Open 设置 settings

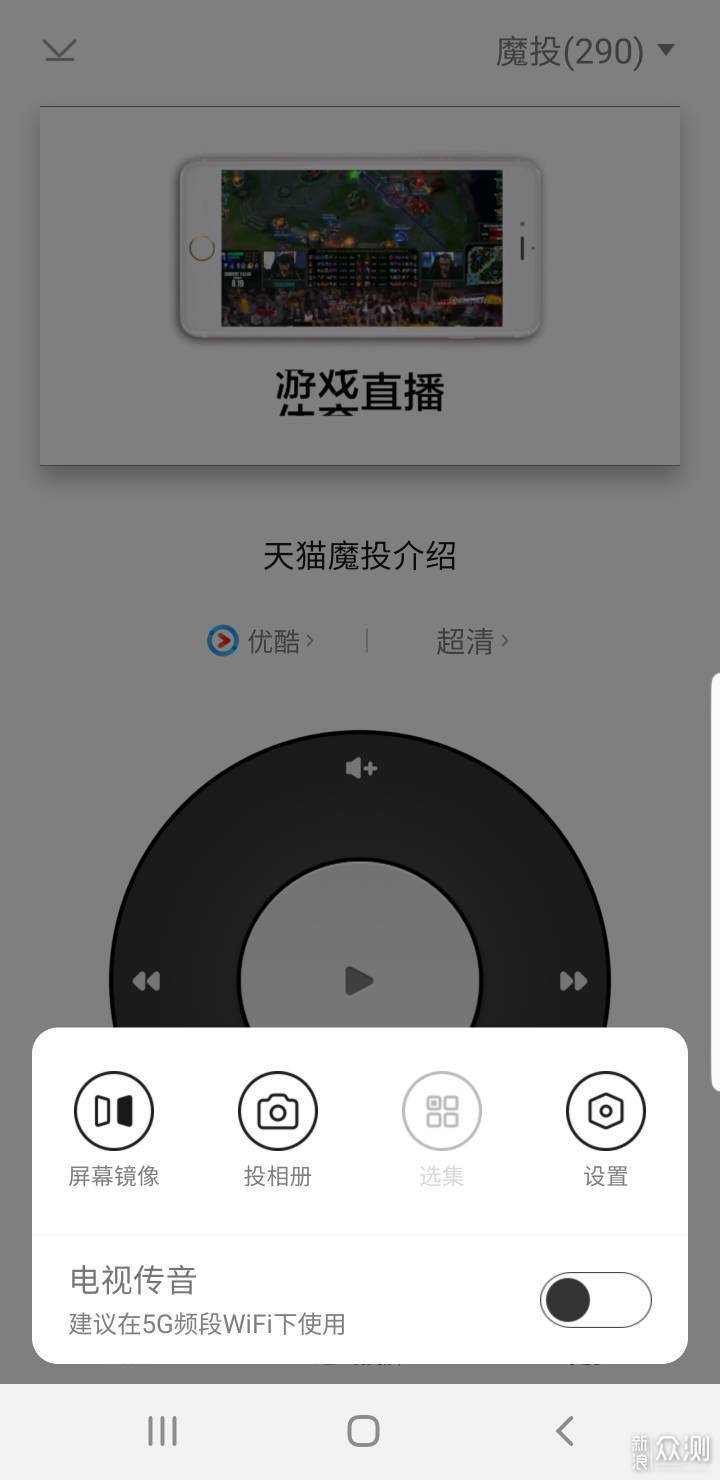point(606,1111)
